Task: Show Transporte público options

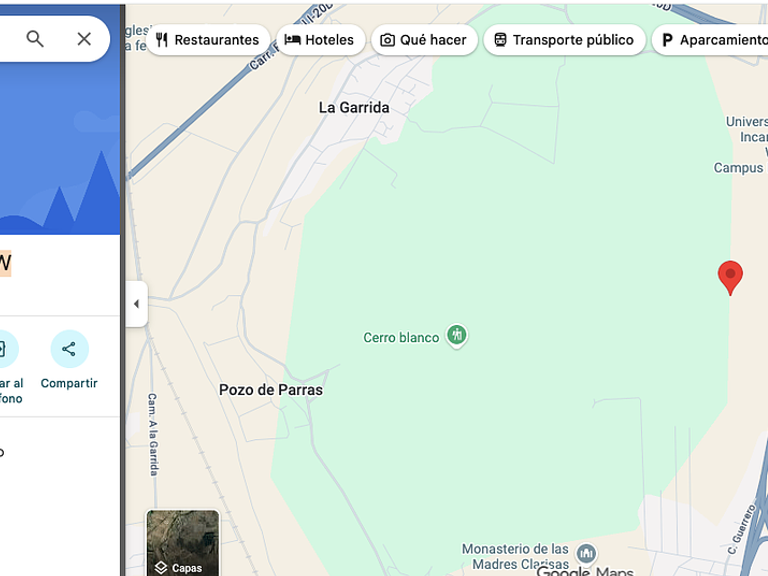Action: [564, 40]
